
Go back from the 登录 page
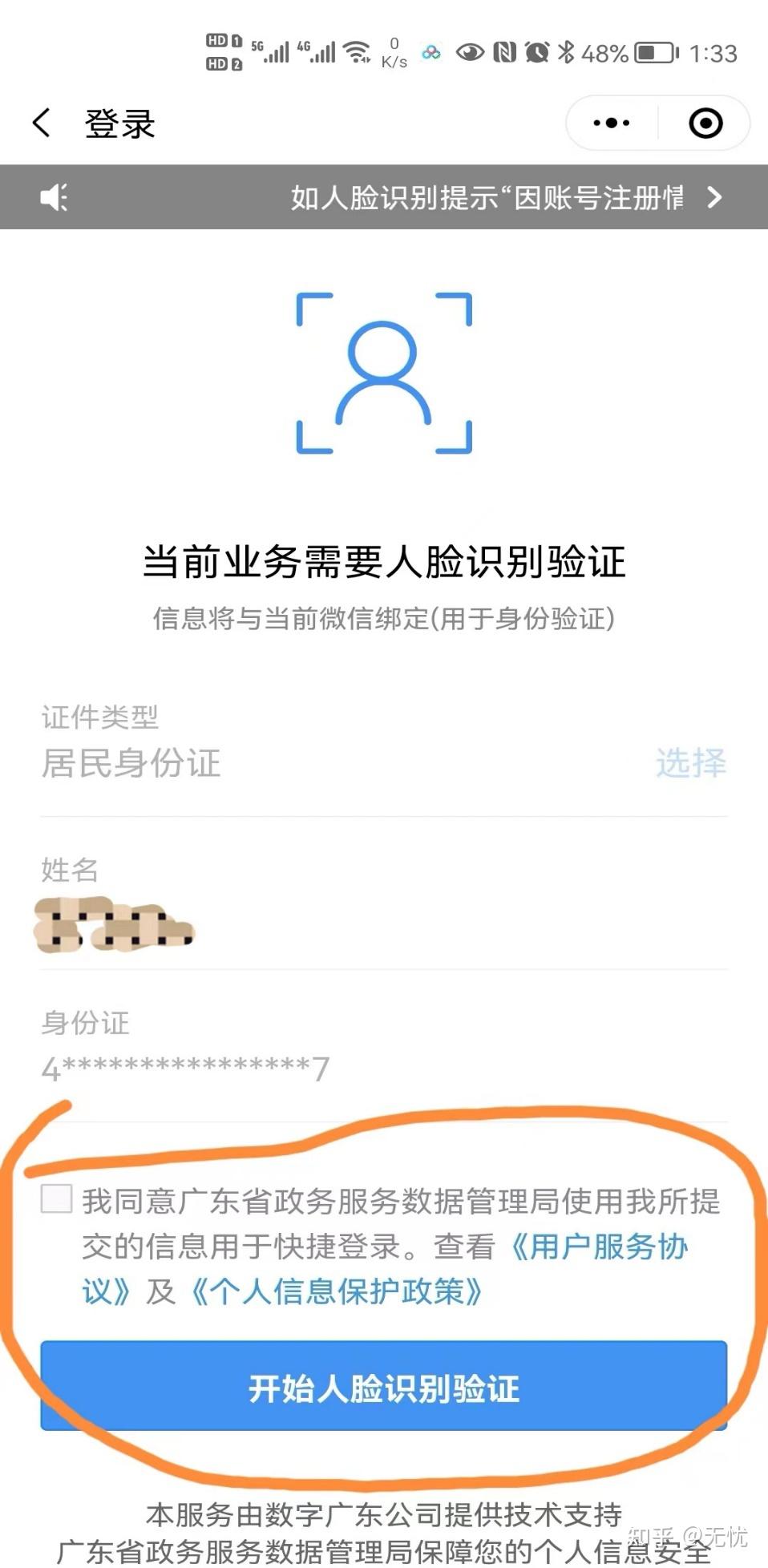pyautogui.click(x=42, y=123)
